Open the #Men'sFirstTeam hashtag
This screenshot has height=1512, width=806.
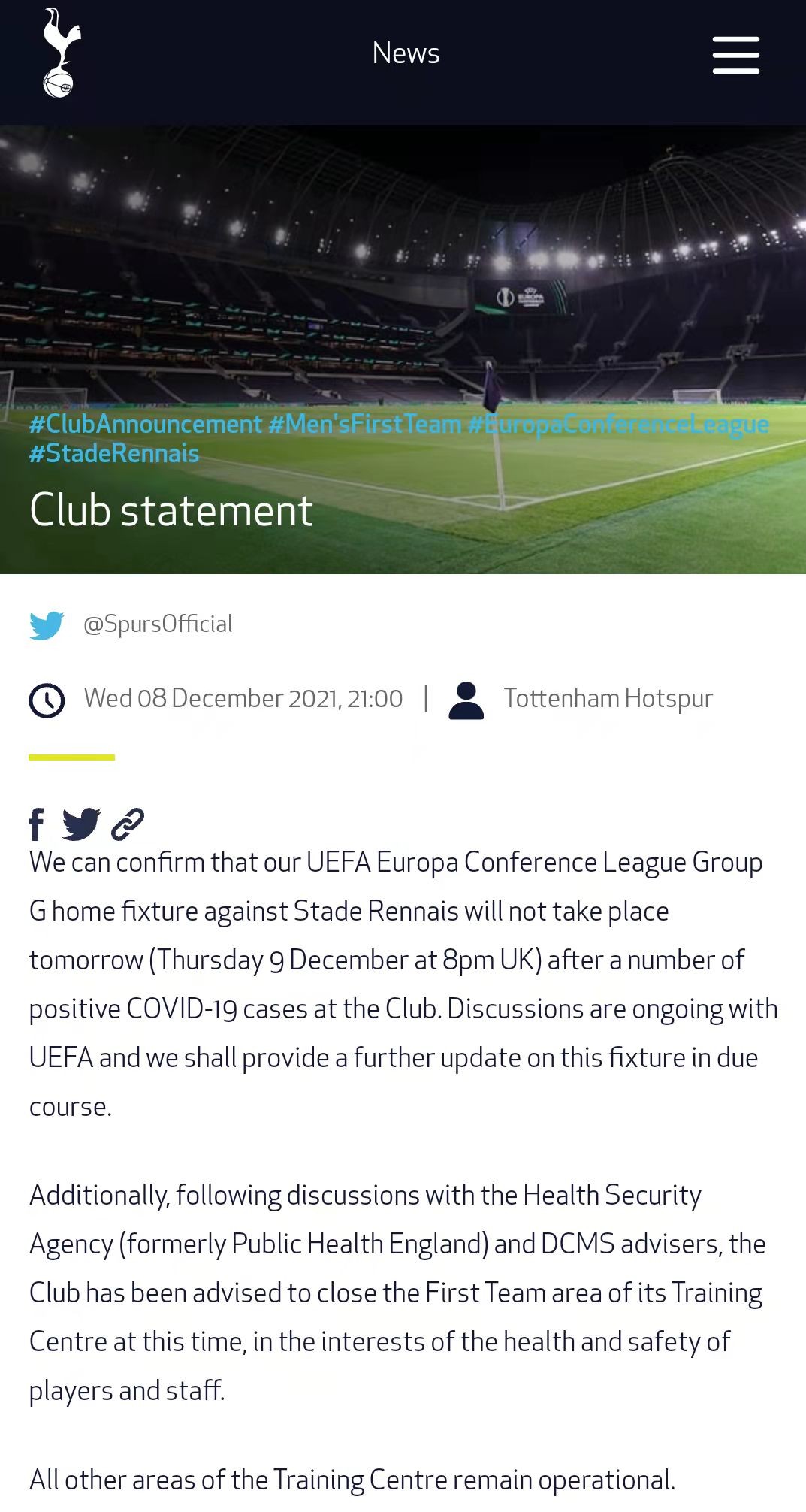click(364, 424)
